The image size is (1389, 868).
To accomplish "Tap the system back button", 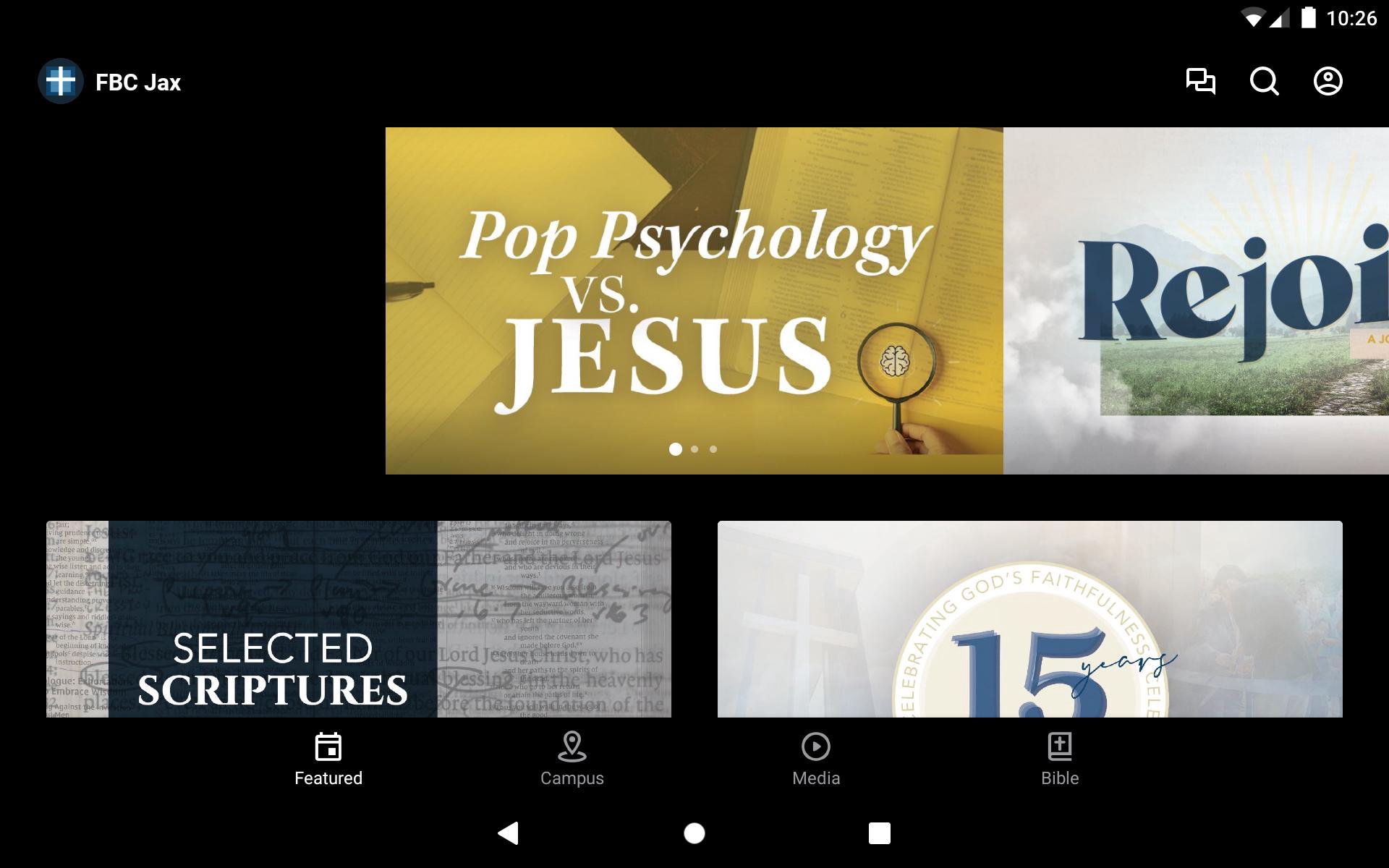I will pyautogui.click(x=509, y=833).
